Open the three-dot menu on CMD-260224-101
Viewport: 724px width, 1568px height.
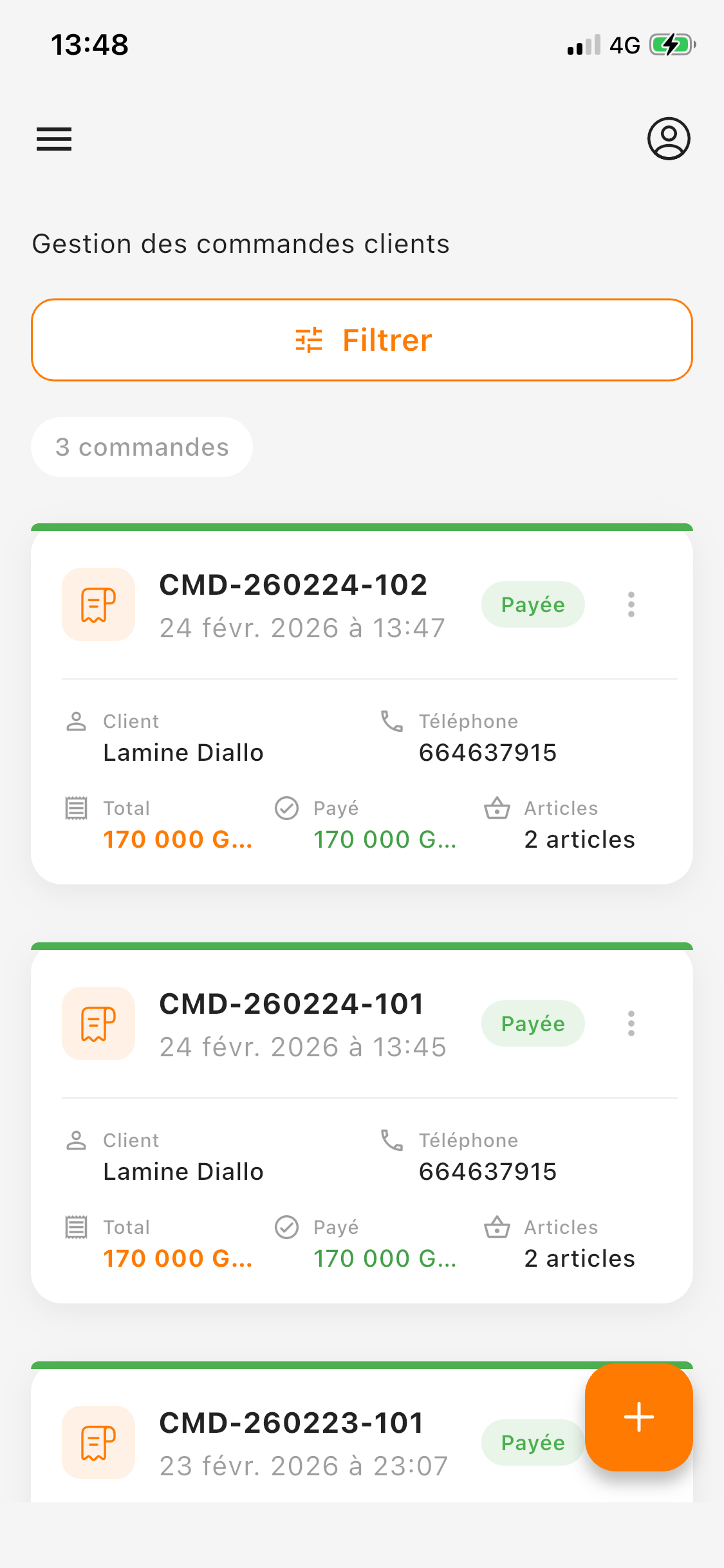631,1023
